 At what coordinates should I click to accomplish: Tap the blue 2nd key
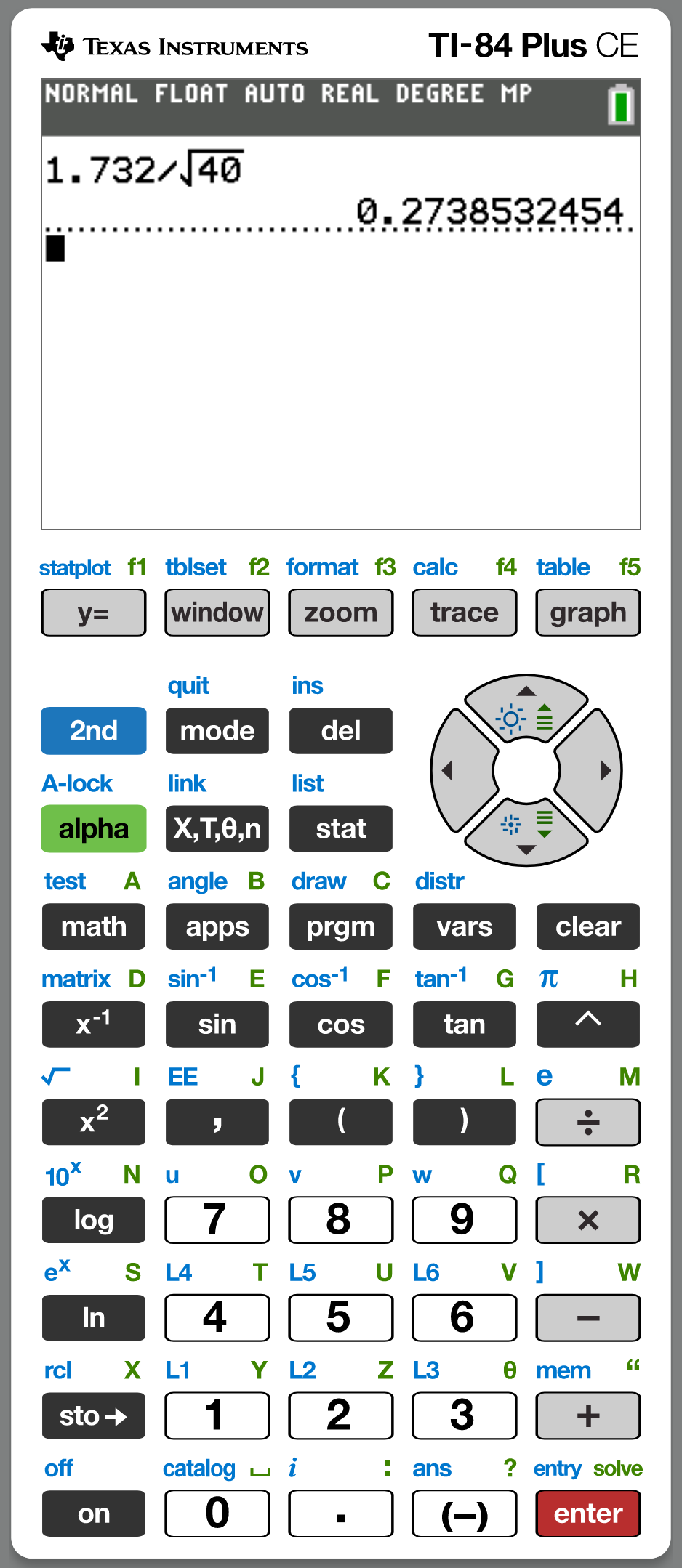[93, 730]
